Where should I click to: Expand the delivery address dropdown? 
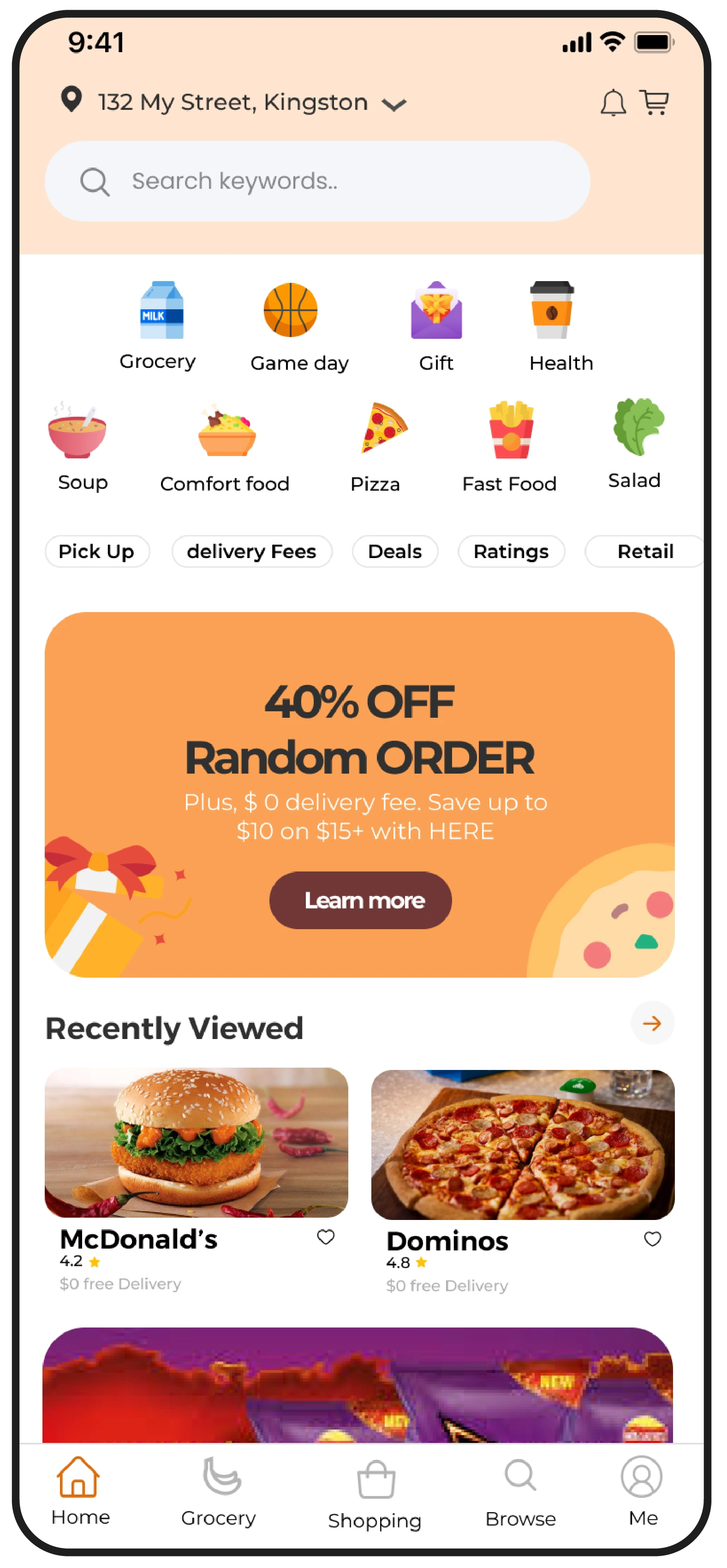tap(393, 105)
